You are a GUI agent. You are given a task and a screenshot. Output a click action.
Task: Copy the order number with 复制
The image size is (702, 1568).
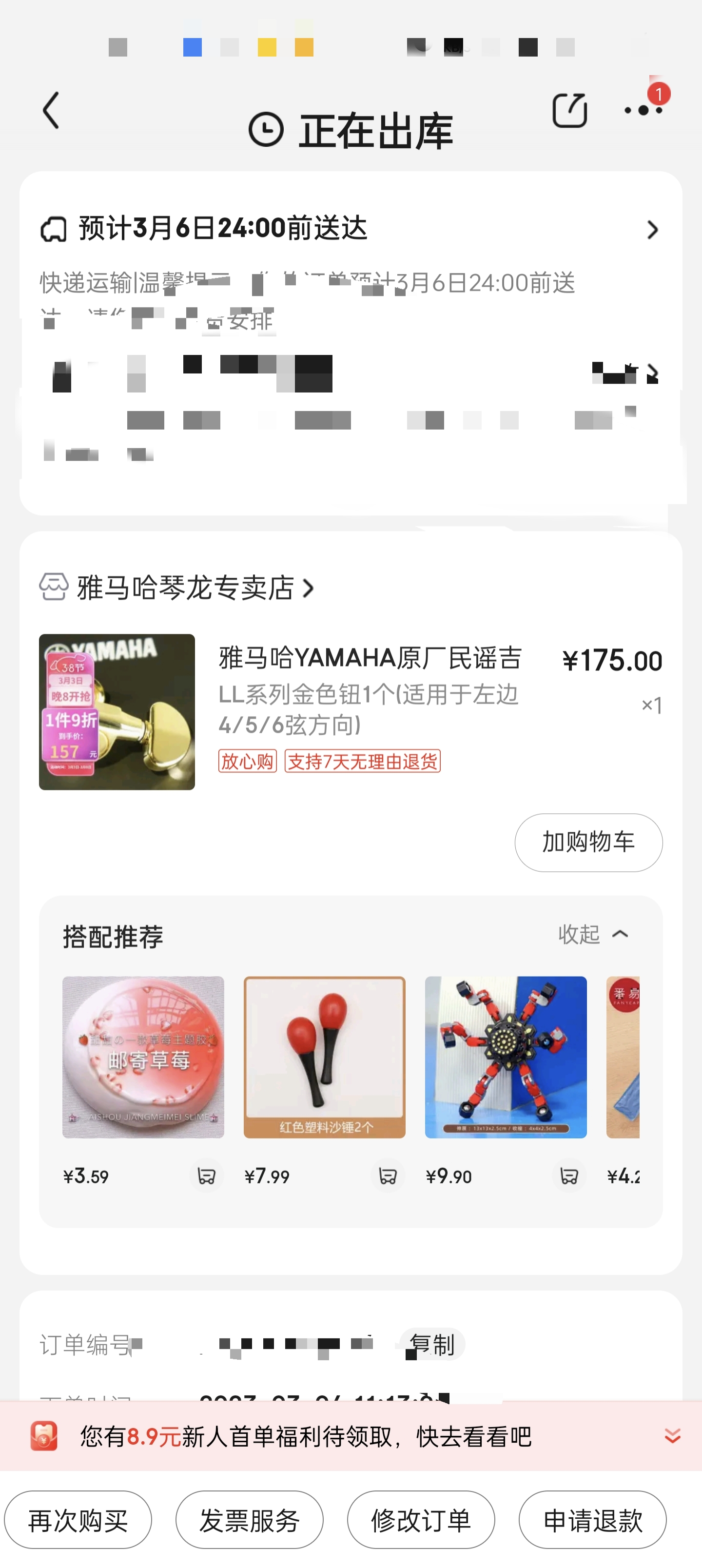coord(432,1345)
